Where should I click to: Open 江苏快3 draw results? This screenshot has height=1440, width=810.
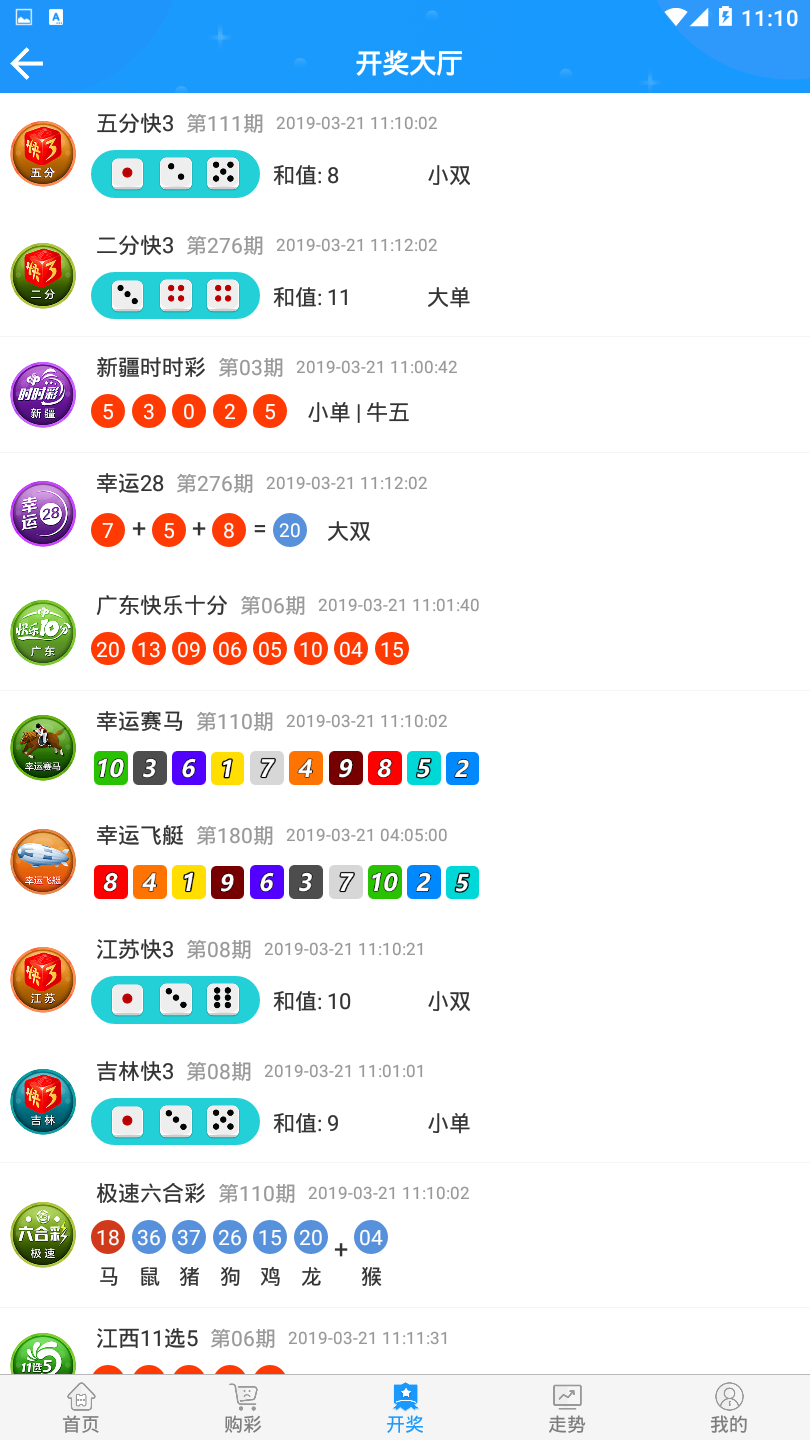tap(404, 980)
